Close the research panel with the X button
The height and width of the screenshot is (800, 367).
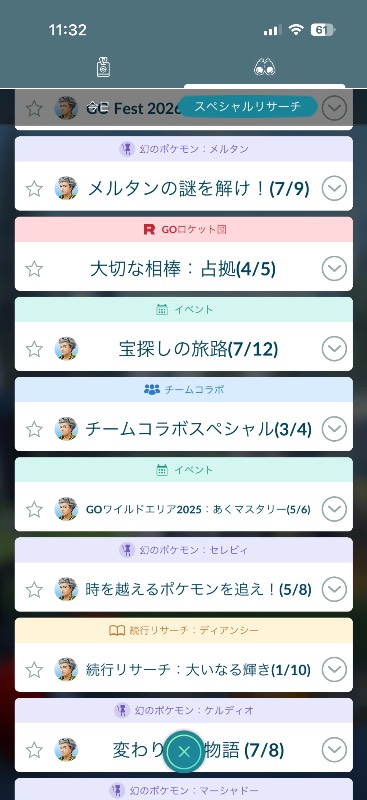click(184, 752)
